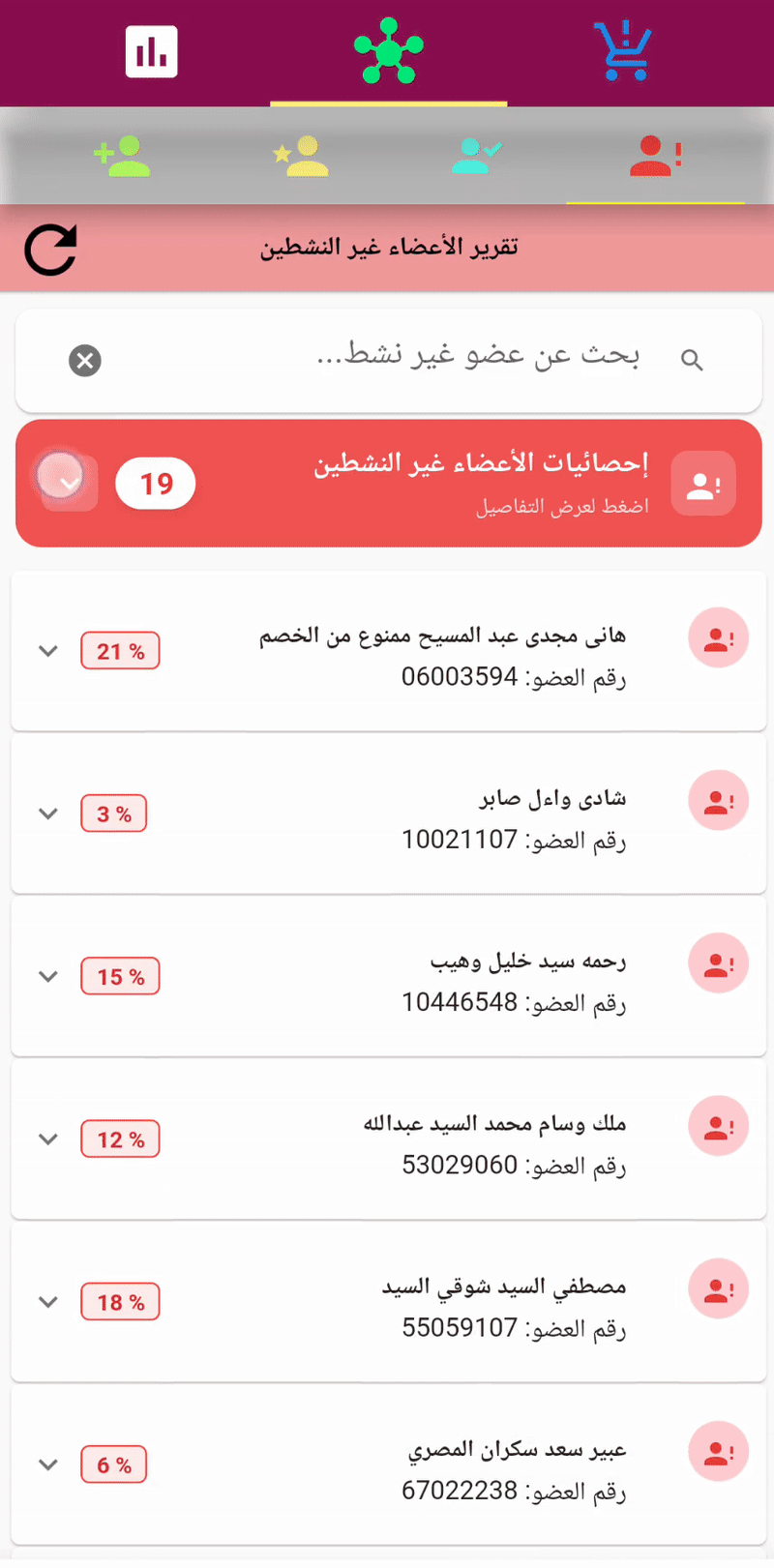The image size is (774, 1568).
Task: Expand details for هانى مجدى عبد المسيح
Action: point(47,651)
